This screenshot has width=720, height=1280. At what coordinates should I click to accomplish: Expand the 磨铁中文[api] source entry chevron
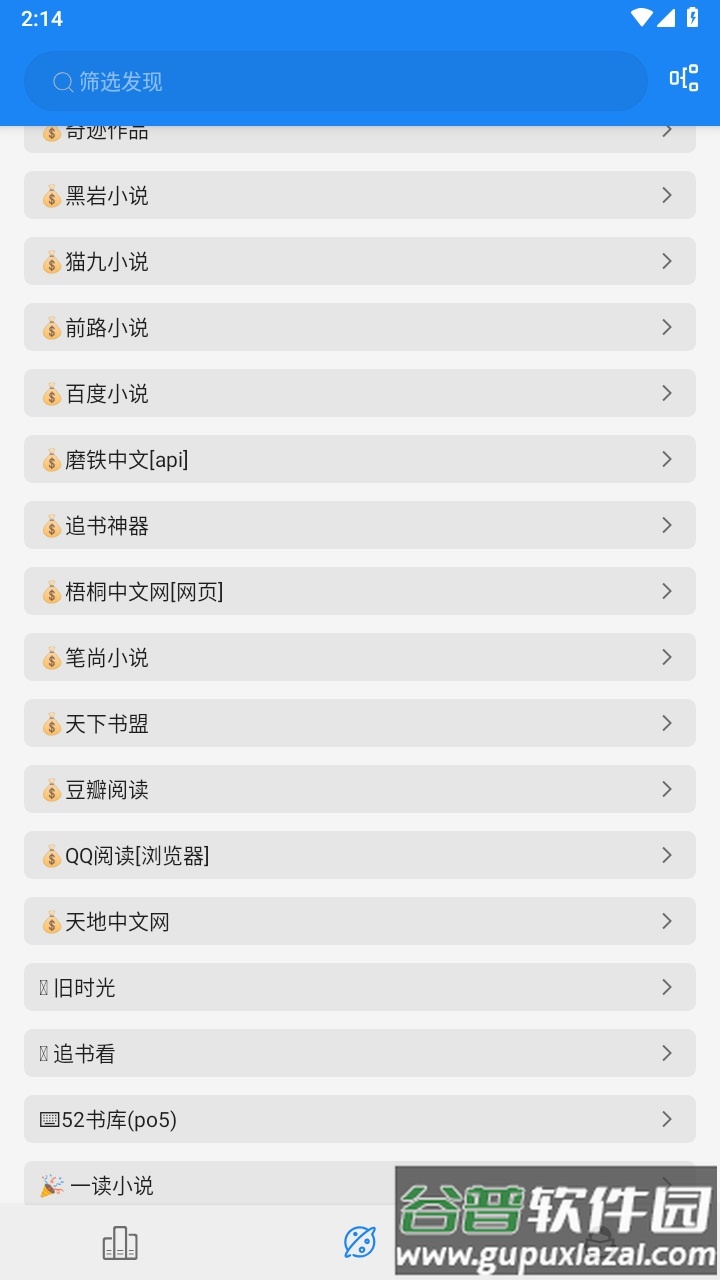(x=668, y=459)
